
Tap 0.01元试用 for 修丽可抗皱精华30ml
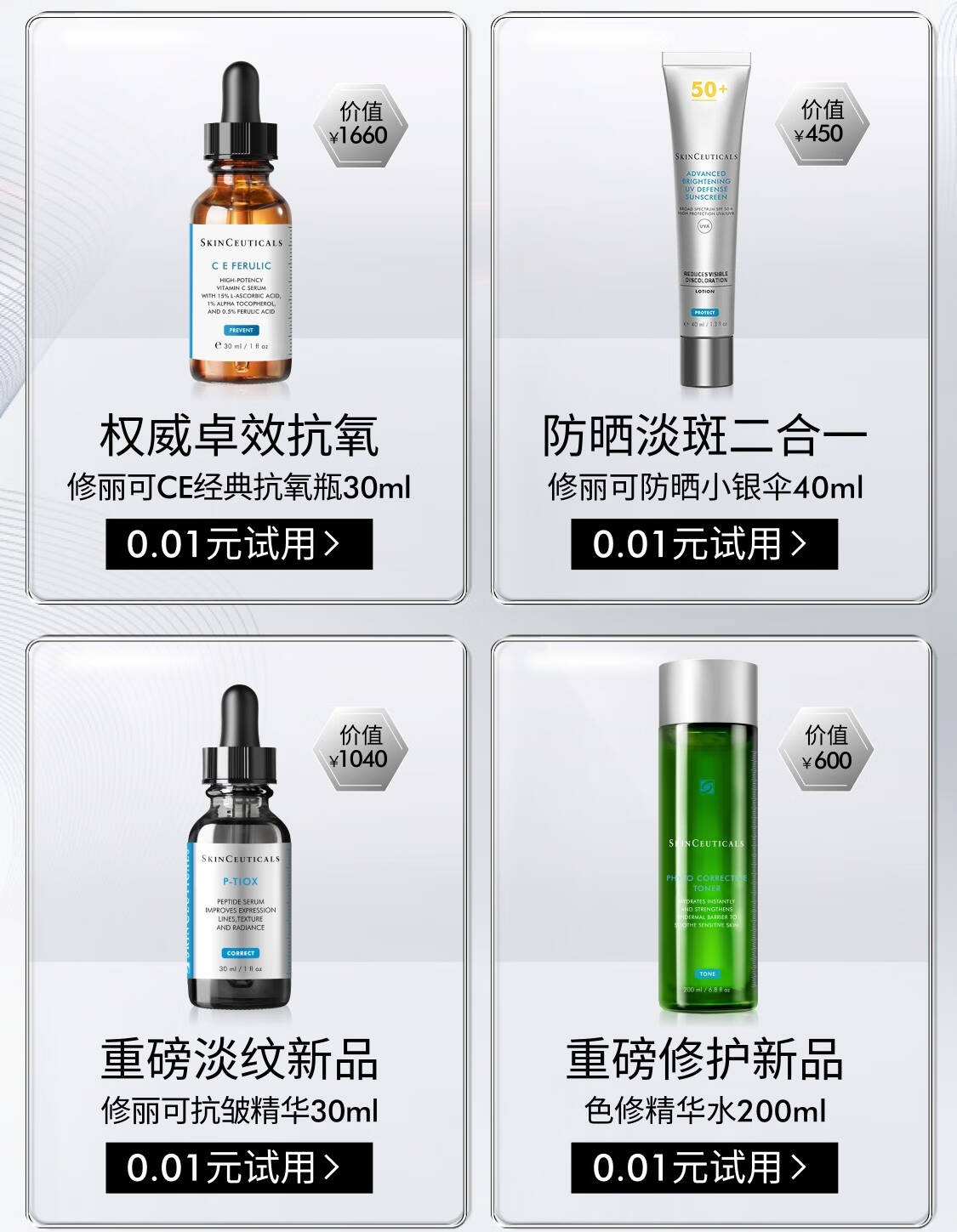coord(239,1167)
